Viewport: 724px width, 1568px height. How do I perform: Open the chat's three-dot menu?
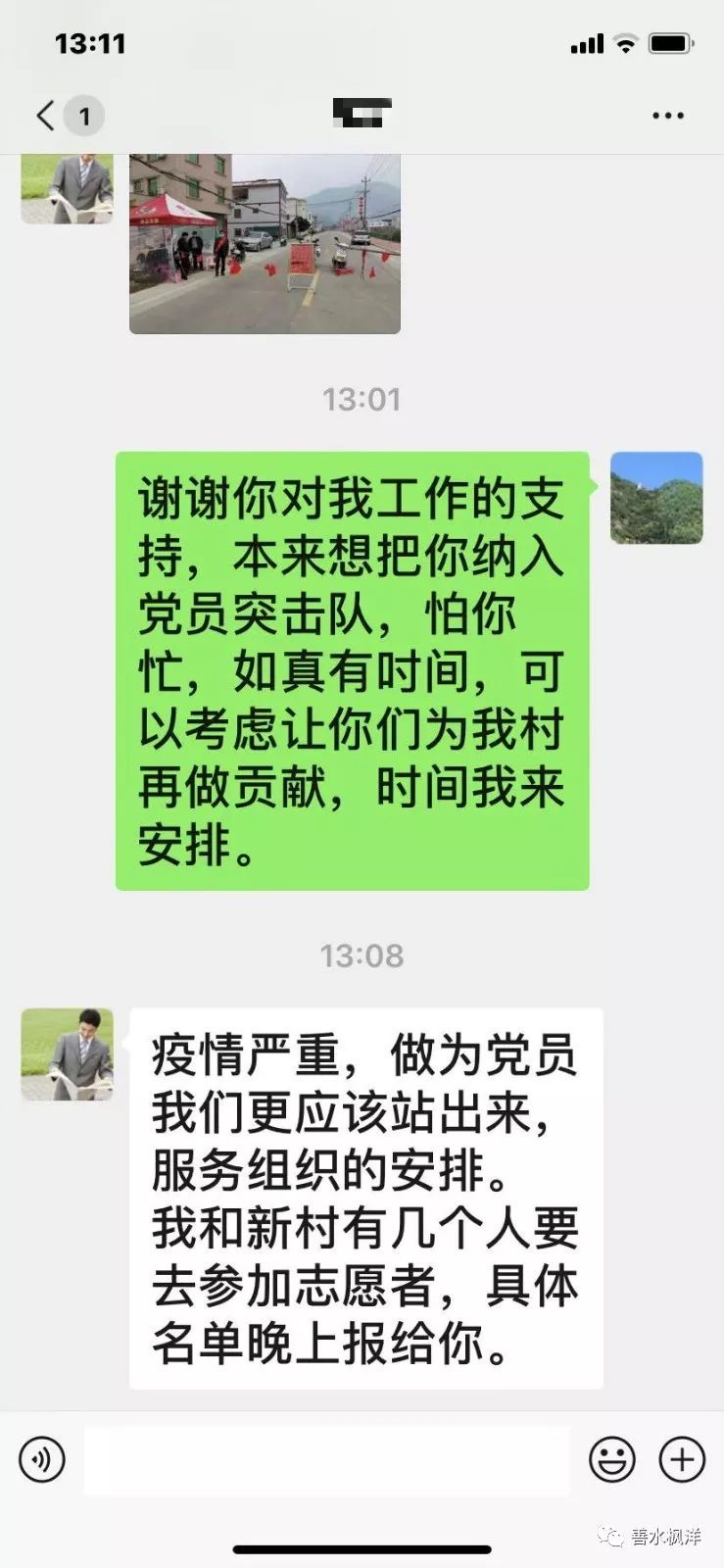point(668,116)
